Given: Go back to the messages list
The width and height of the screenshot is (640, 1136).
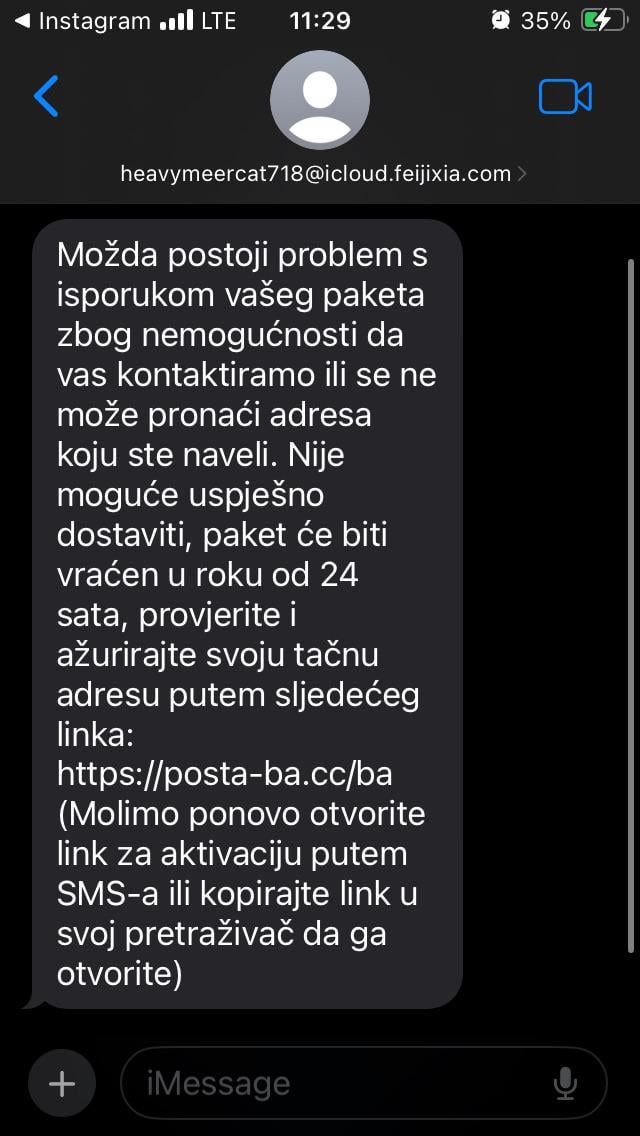Looking at the screenshot, I should tap(46, 96).
